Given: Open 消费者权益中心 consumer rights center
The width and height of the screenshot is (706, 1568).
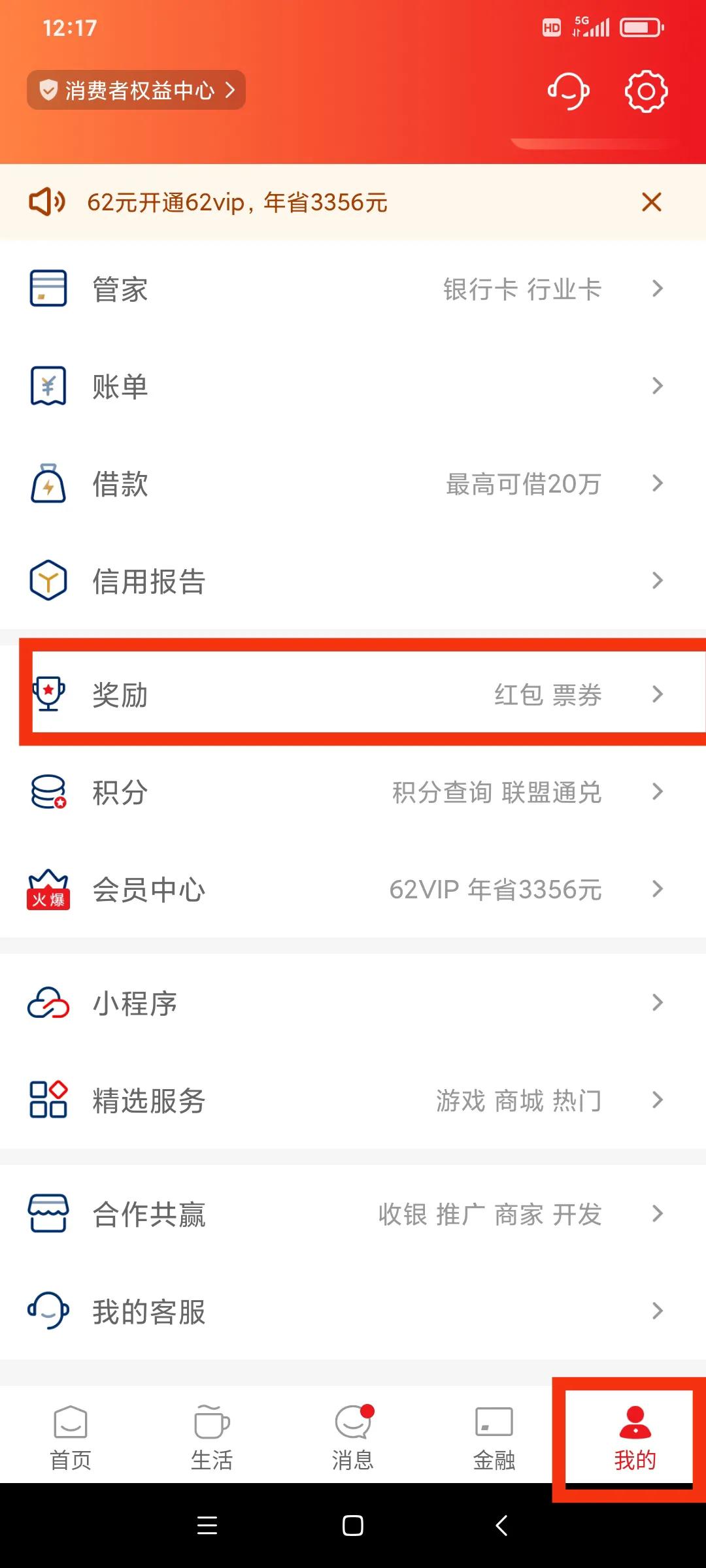Looking at the screenshot, I should [x=136, y=90].
